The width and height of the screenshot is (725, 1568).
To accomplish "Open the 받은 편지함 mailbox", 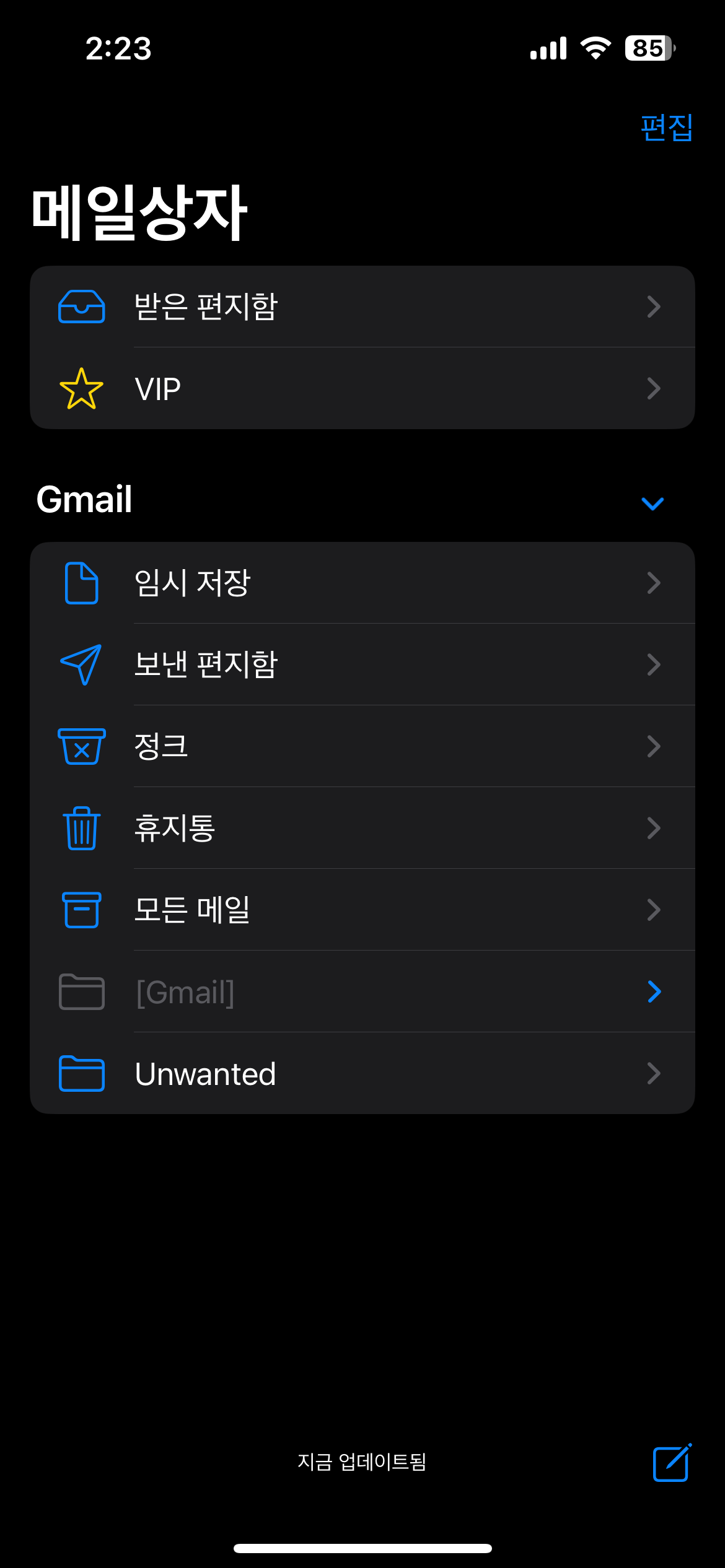I will [362, 307].
